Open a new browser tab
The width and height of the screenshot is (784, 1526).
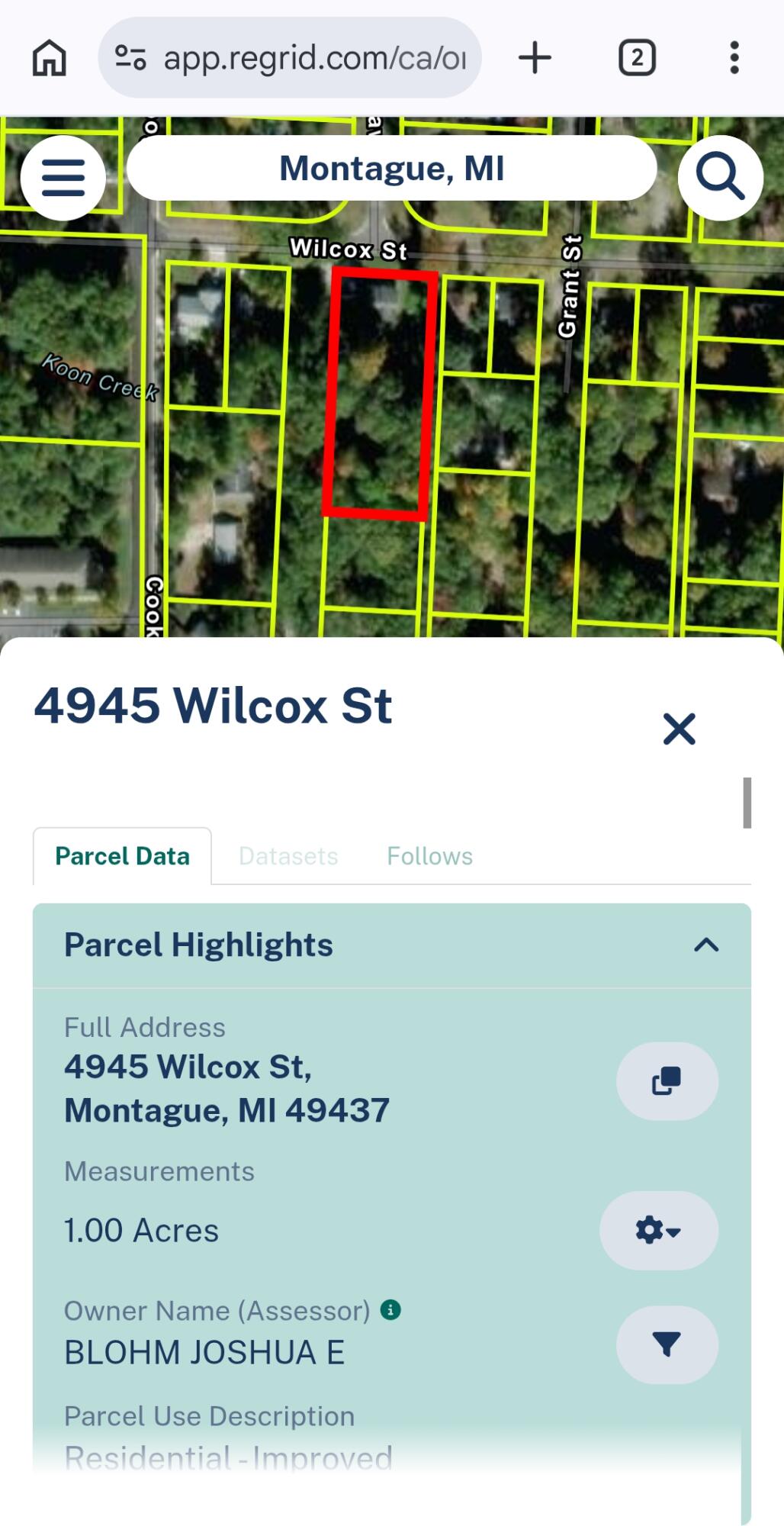coord(535,58)
